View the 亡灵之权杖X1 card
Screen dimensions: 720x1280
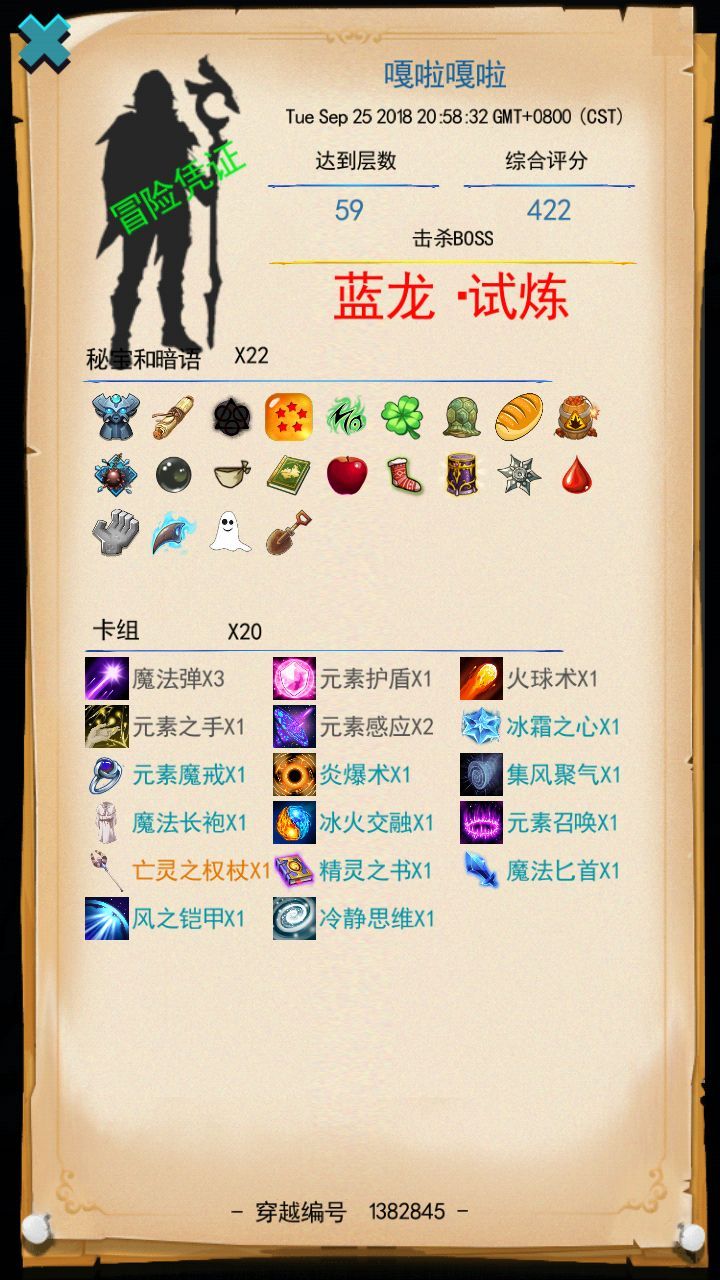[x=178, y=870]
